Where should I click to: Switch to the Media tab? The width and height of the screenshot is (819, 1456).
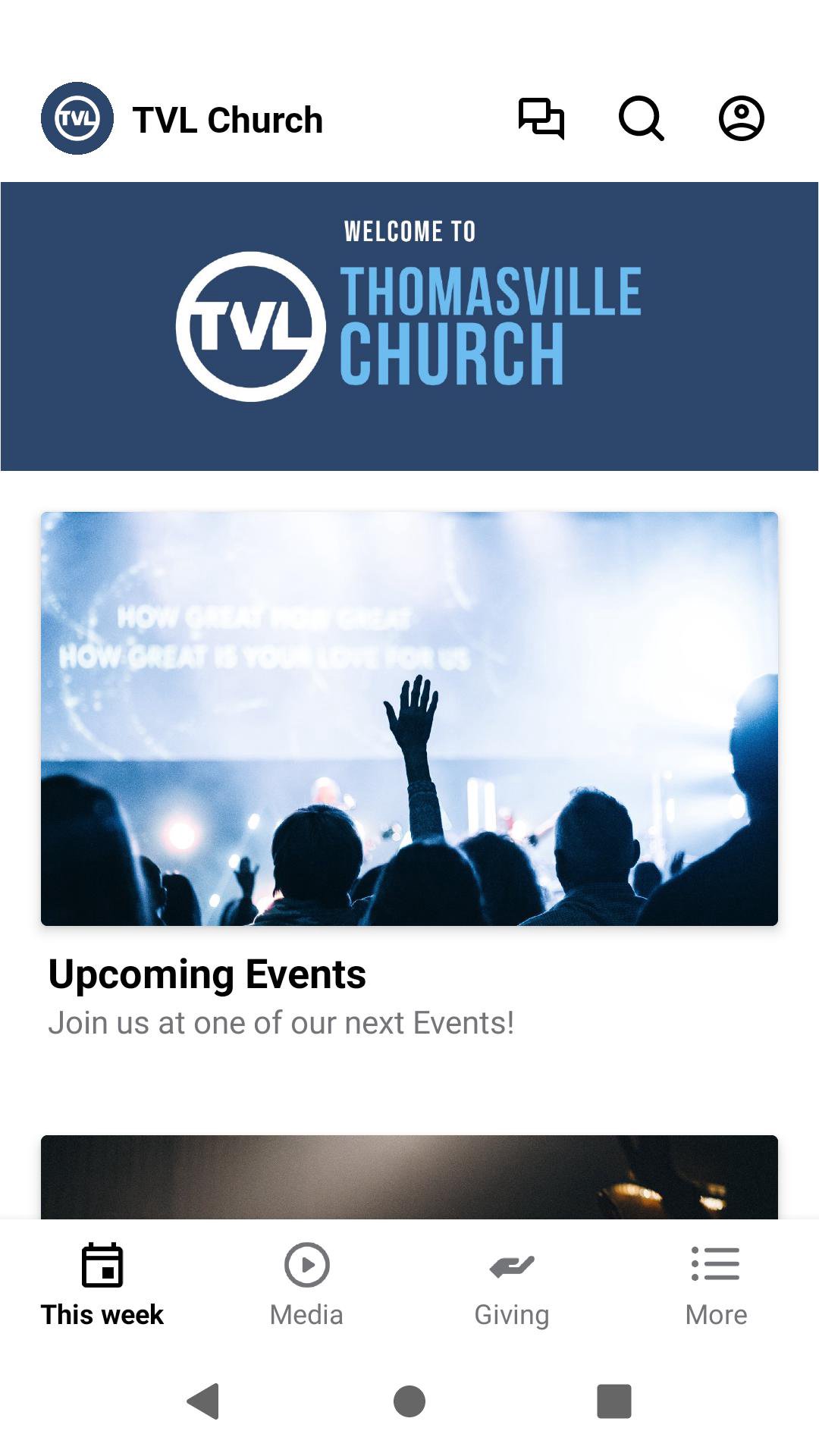coord(306,1285)
